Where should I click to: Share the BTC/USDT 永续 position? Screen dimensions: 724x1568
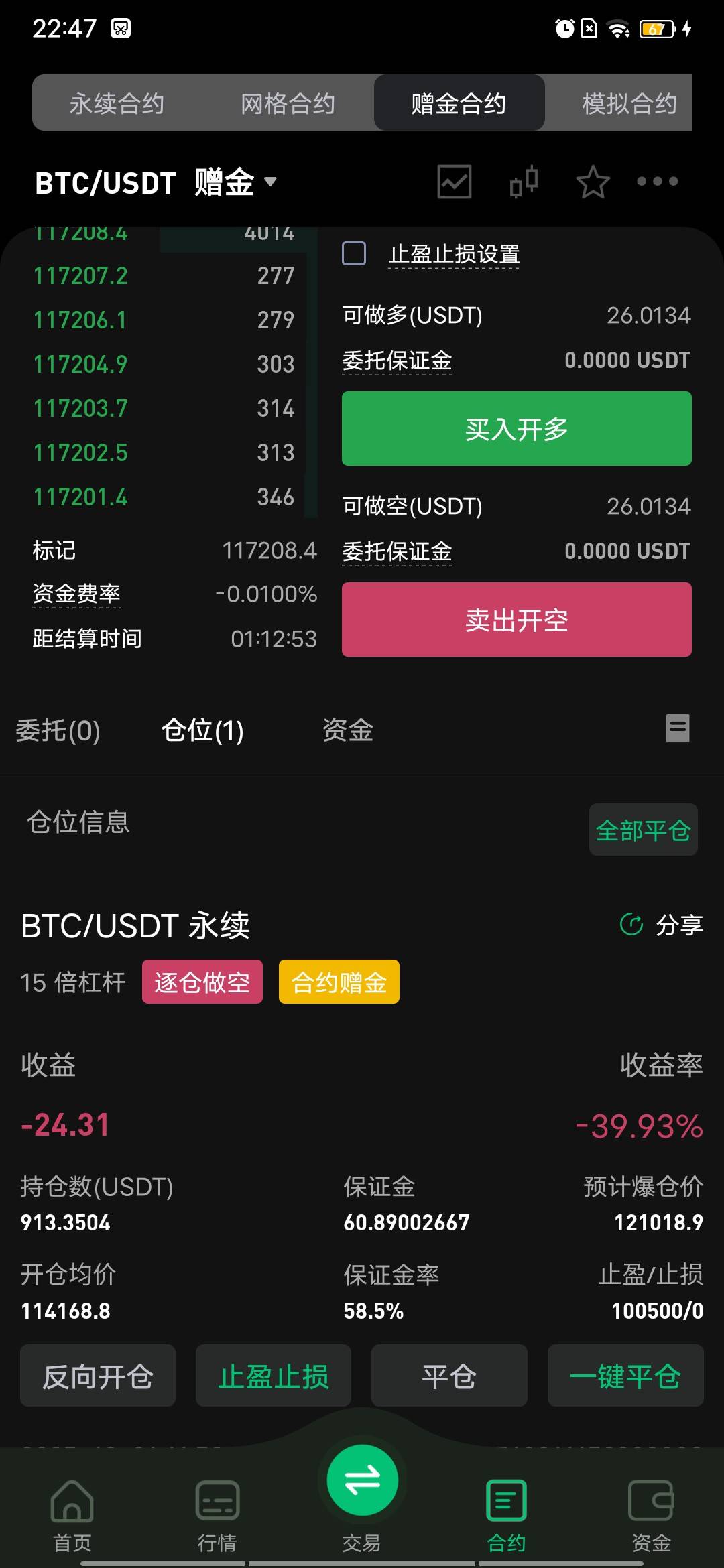pyautogui.click(x=662, y=925)
